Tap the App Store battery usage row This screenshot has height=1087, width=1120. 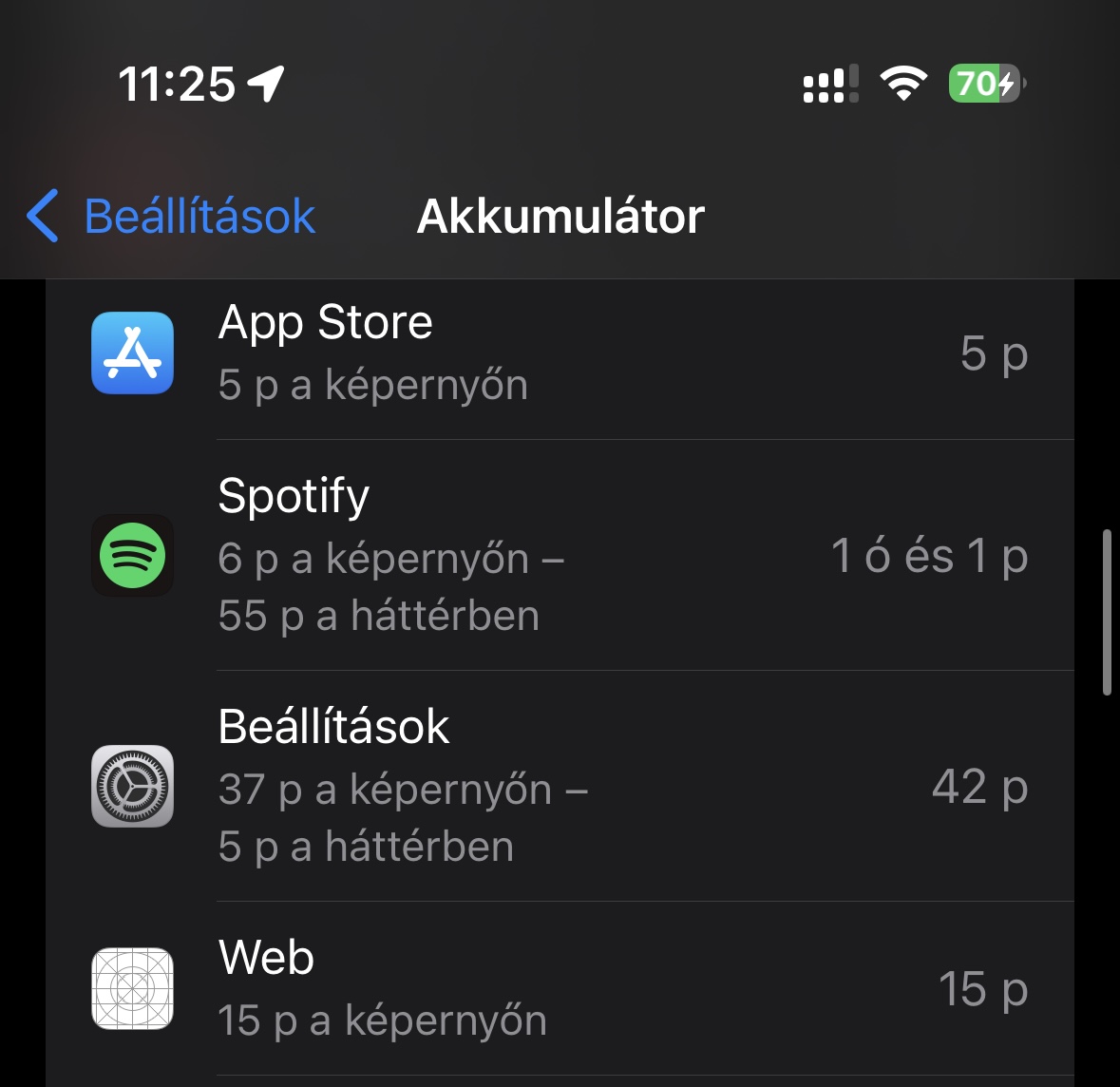point(559,354)
